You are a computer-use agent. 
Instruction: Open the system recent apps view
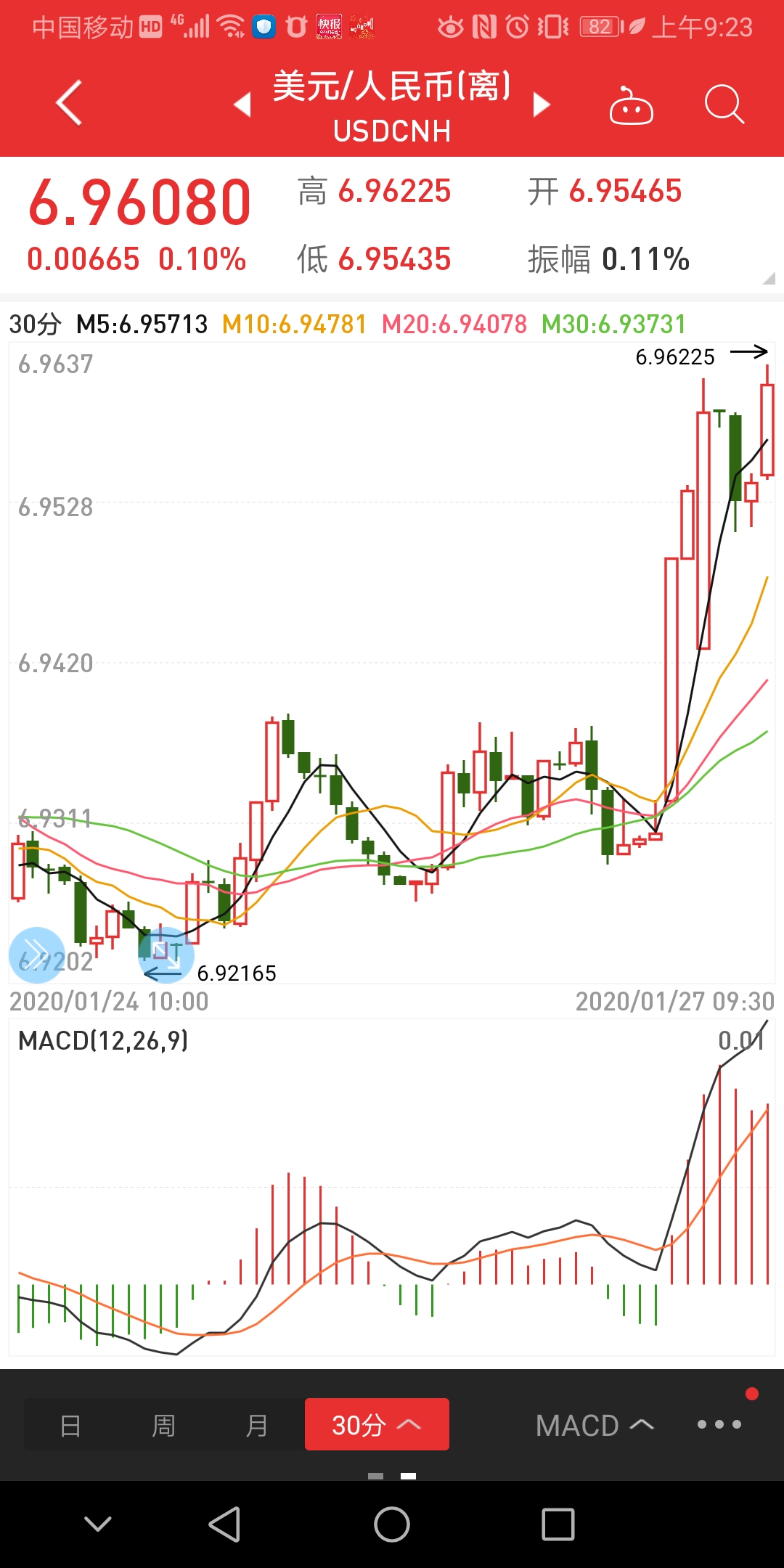558,1524
